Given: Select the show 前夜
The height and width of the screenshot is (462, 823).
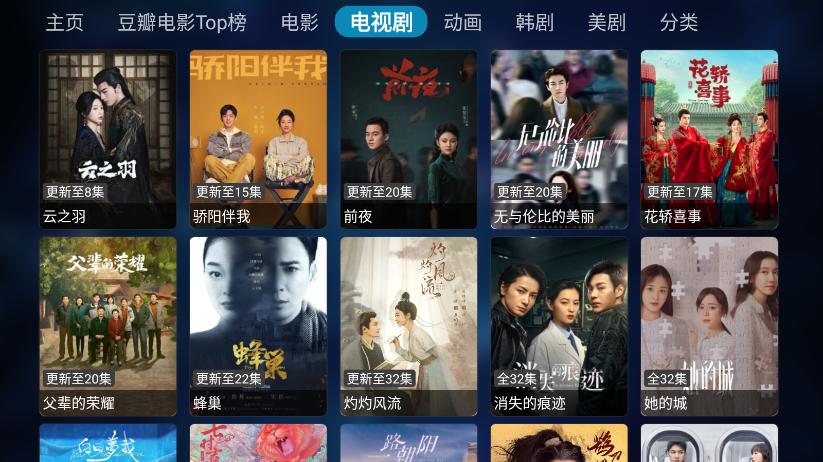Looking at the screenshot, I should (x=408, y=139).
